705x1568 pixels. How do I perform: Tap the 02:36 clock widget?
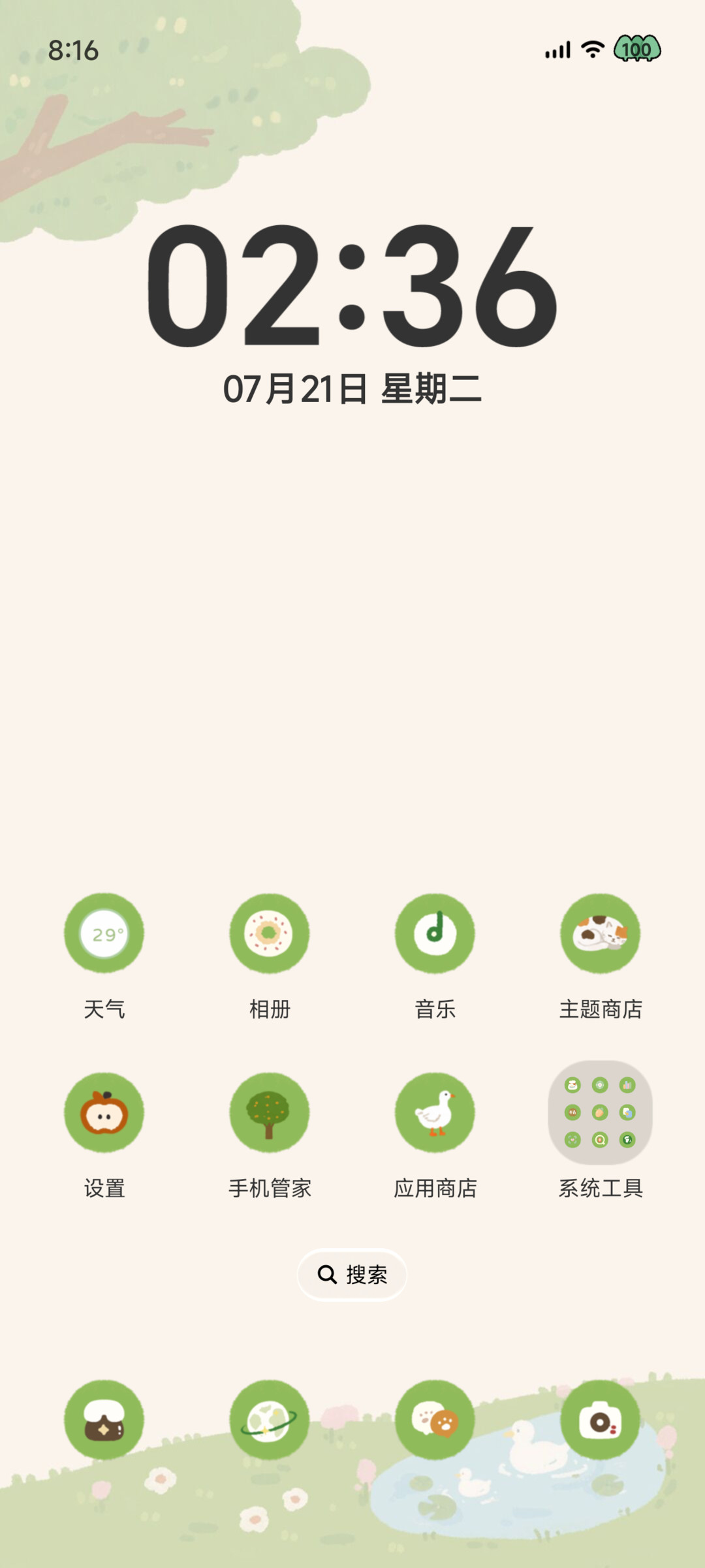click(351, 285)
